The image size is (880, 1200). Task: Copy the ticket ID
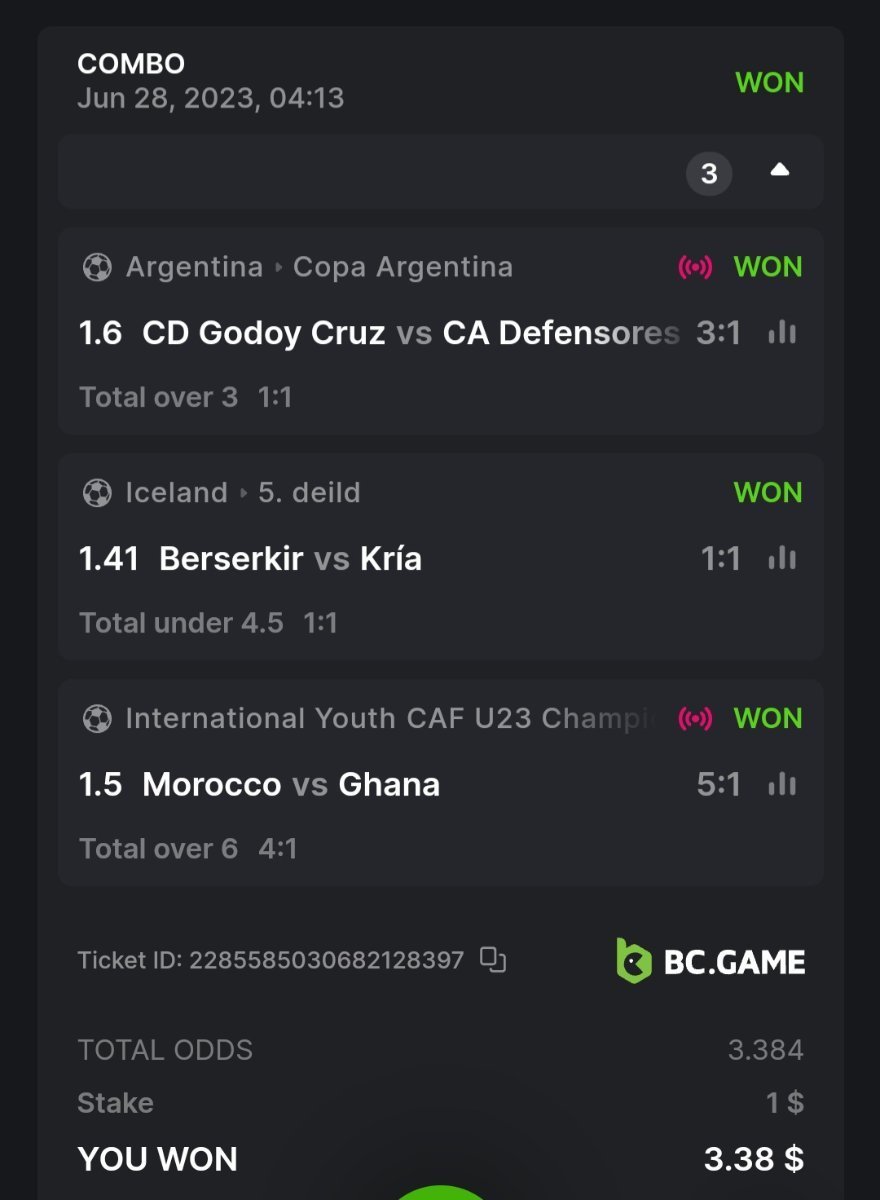(x=493, y=960)
